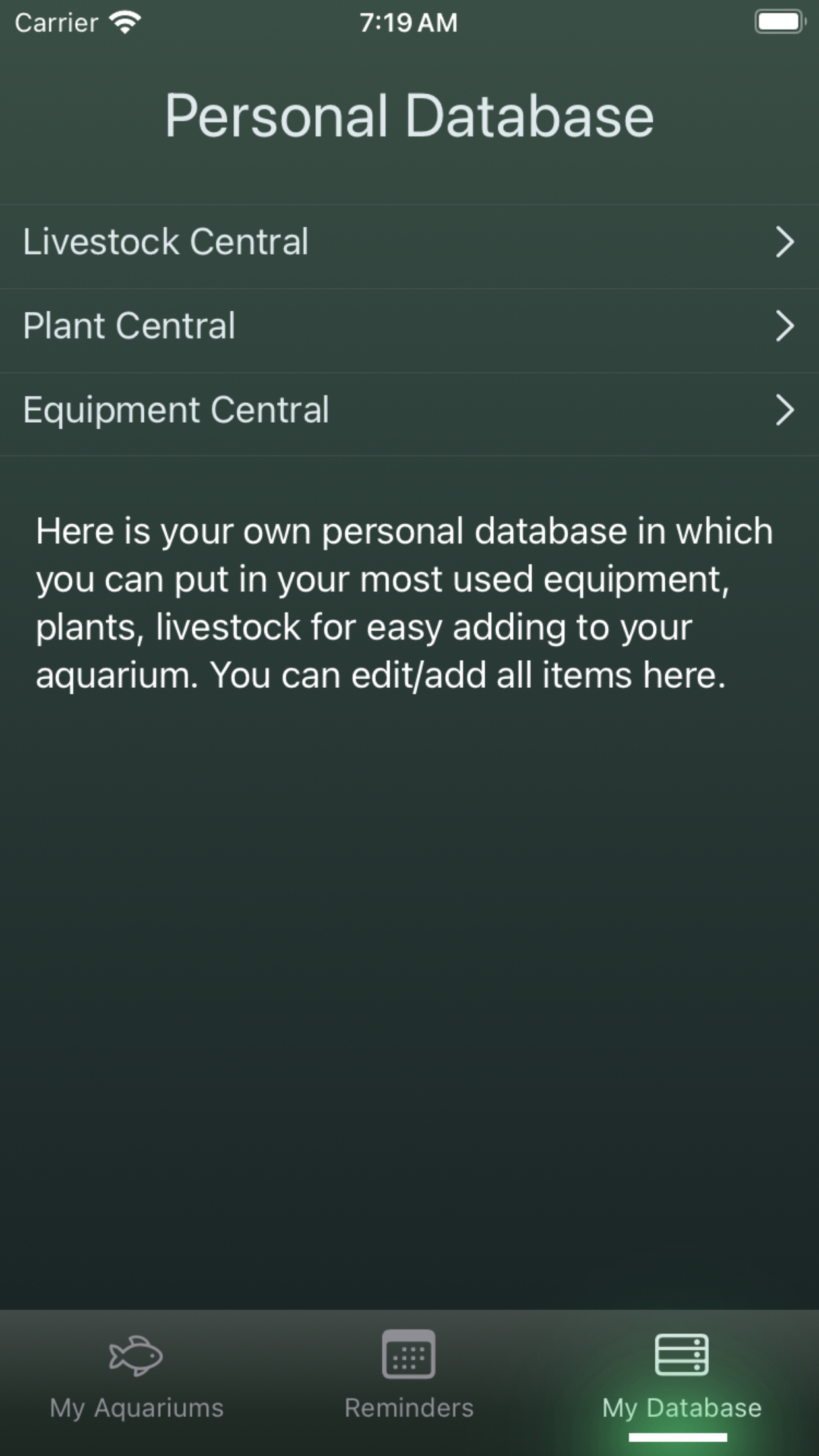This screenshot has width=819, height=1456.
Task: Expand Equipment Central with the right arrow
Action: (785, 411)
